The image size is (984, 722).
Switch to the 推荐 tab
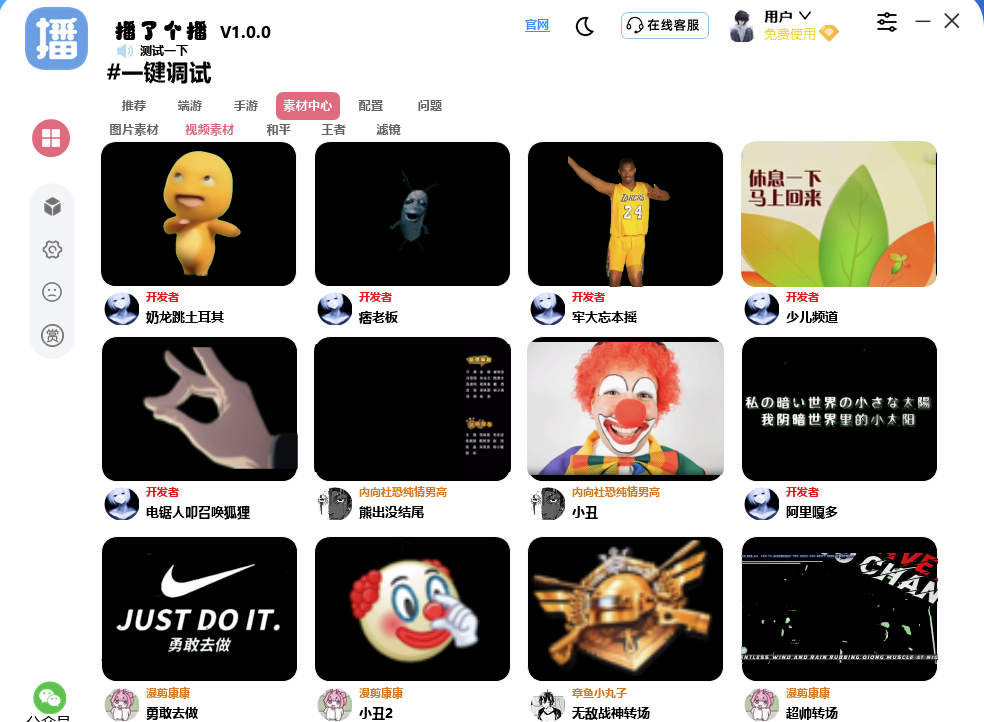point(134,106)
